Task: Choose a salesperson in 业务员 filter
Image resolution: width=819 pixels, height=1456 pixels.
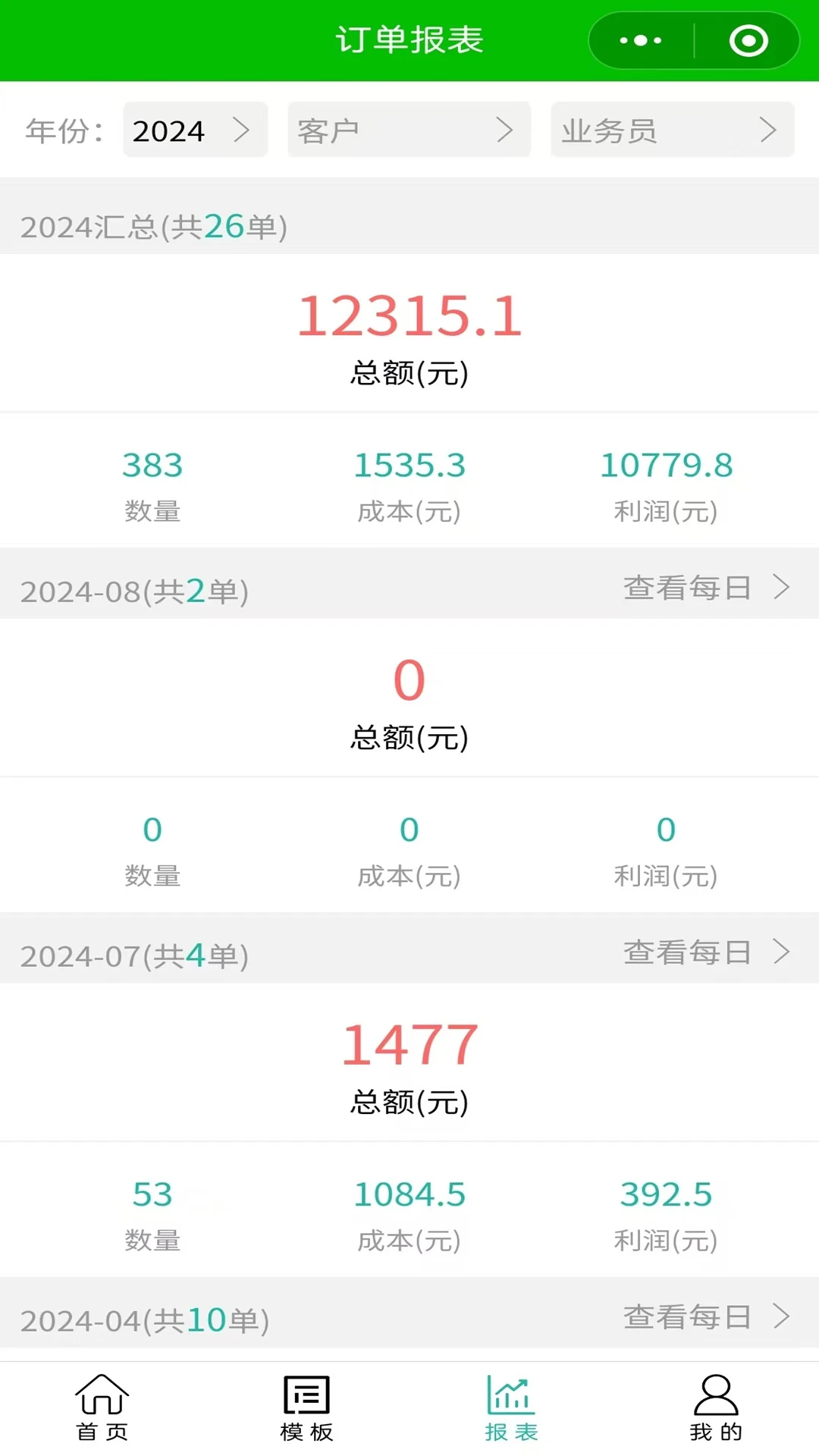Action: [672, 130]
